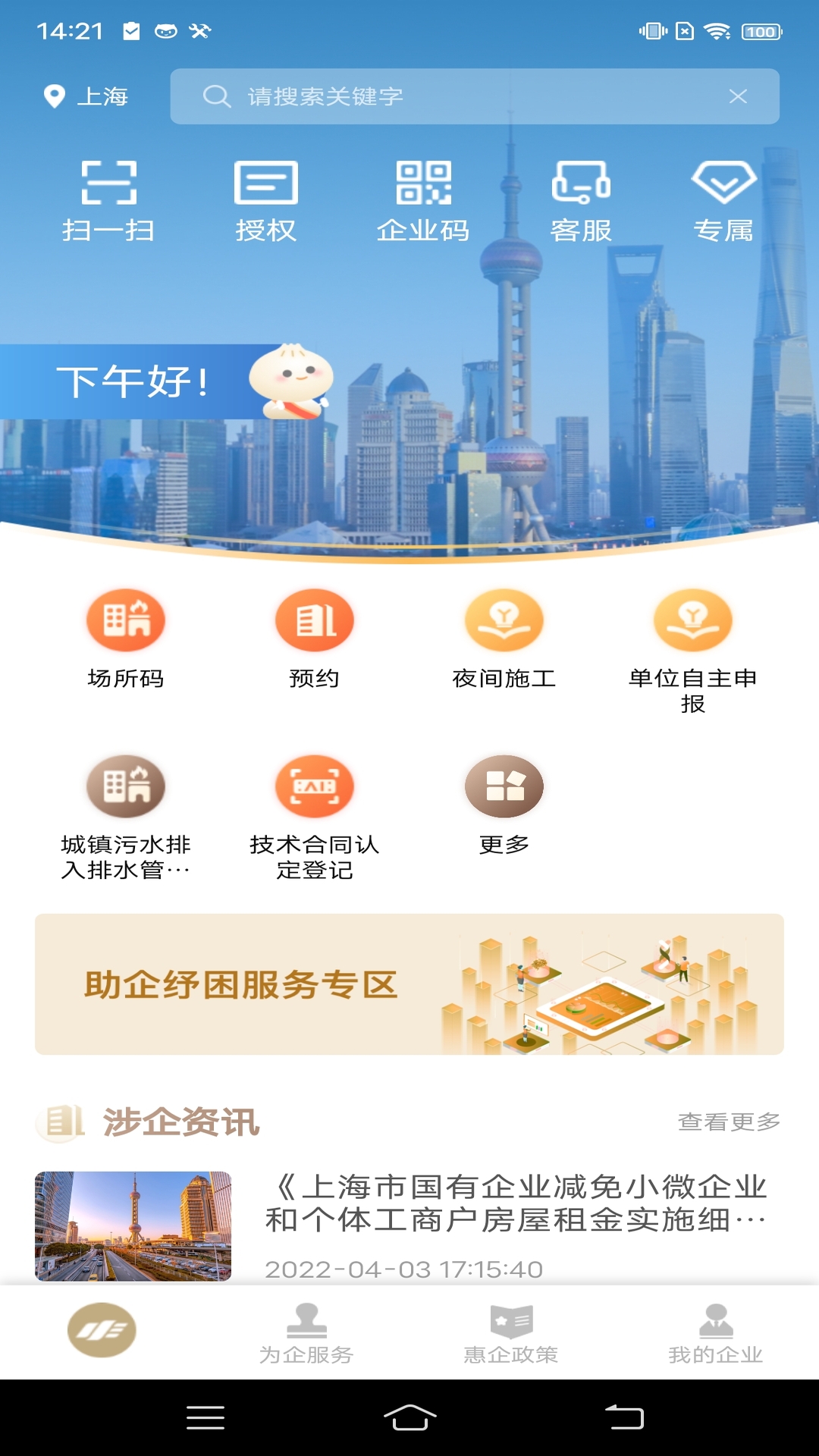The height and width of the screenshot is (1456, 819).
Task: Open 授权 authorization
Action: point(265,201)
